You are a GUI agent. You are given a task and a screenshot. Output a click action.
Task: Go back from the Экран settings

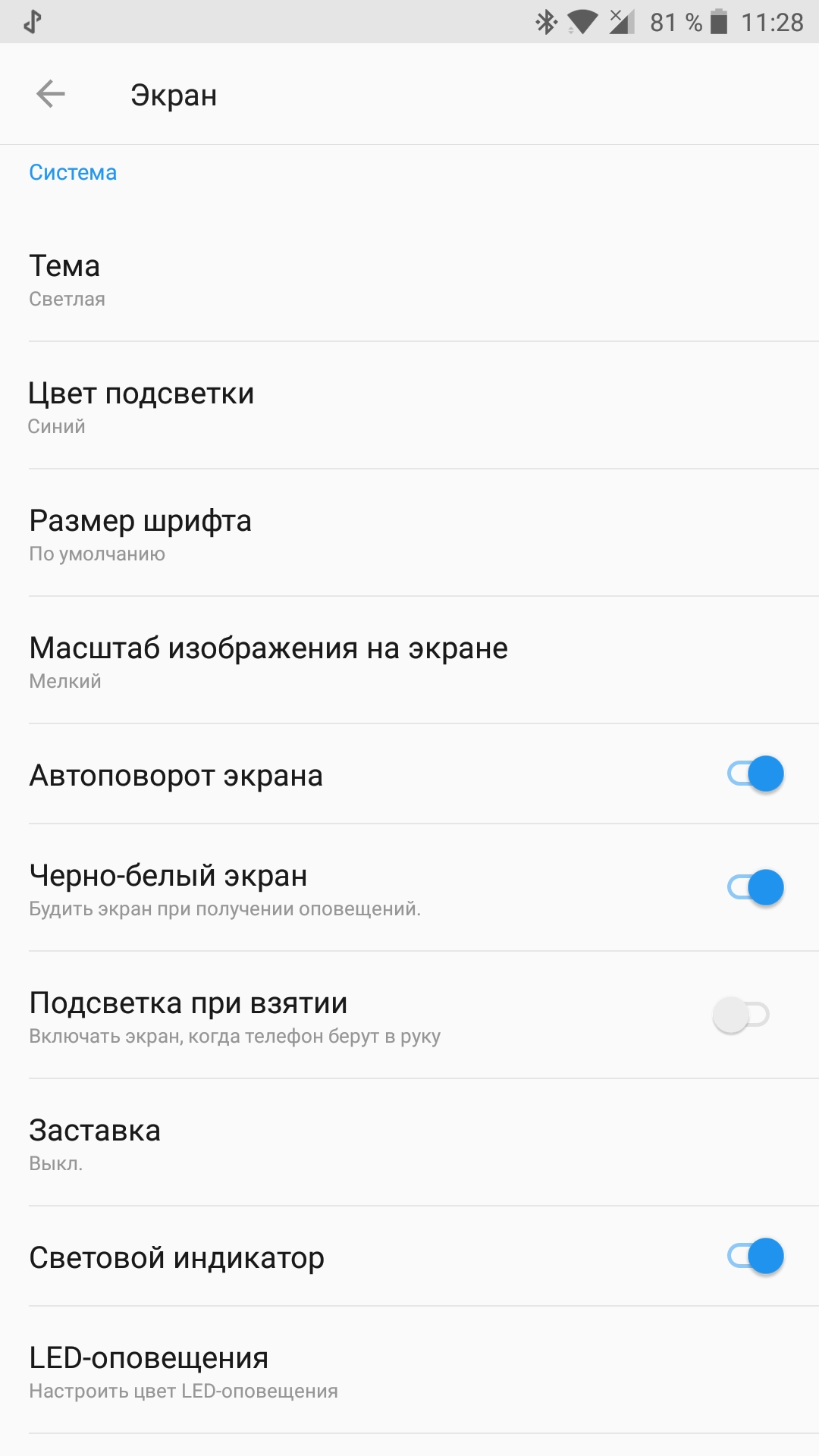pyautogui.click(x=51, y=94)
